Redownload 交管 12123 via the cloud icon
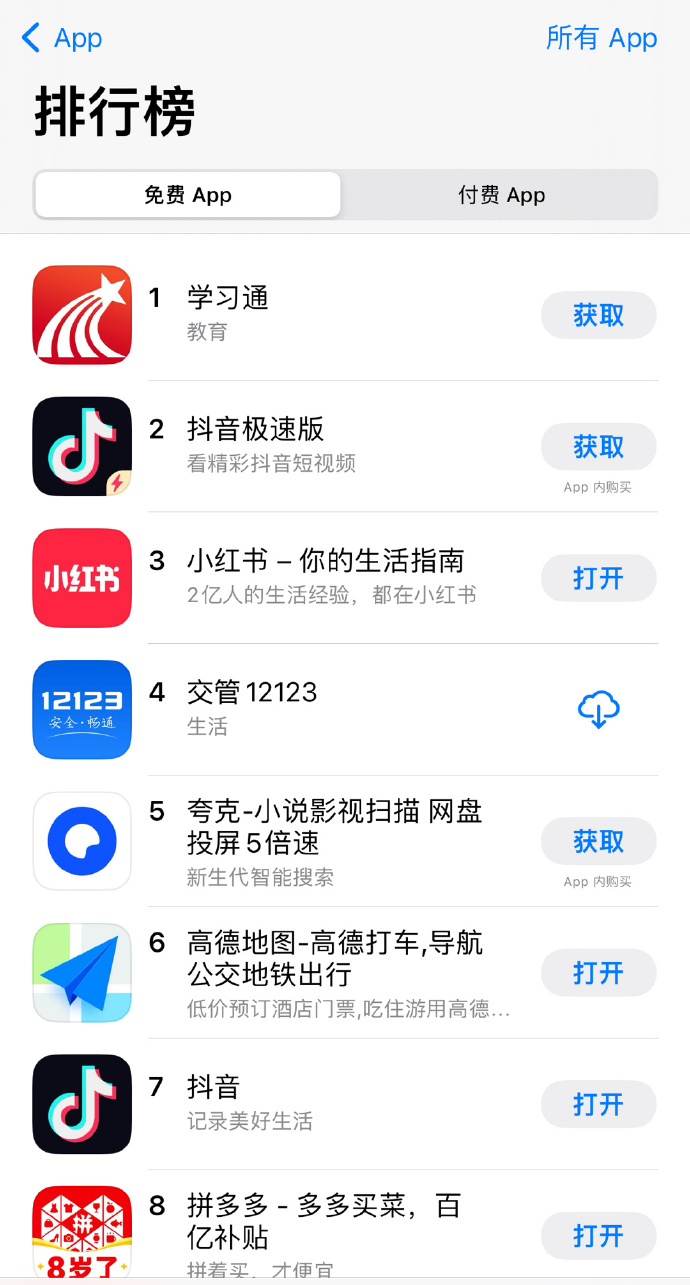 598,710
